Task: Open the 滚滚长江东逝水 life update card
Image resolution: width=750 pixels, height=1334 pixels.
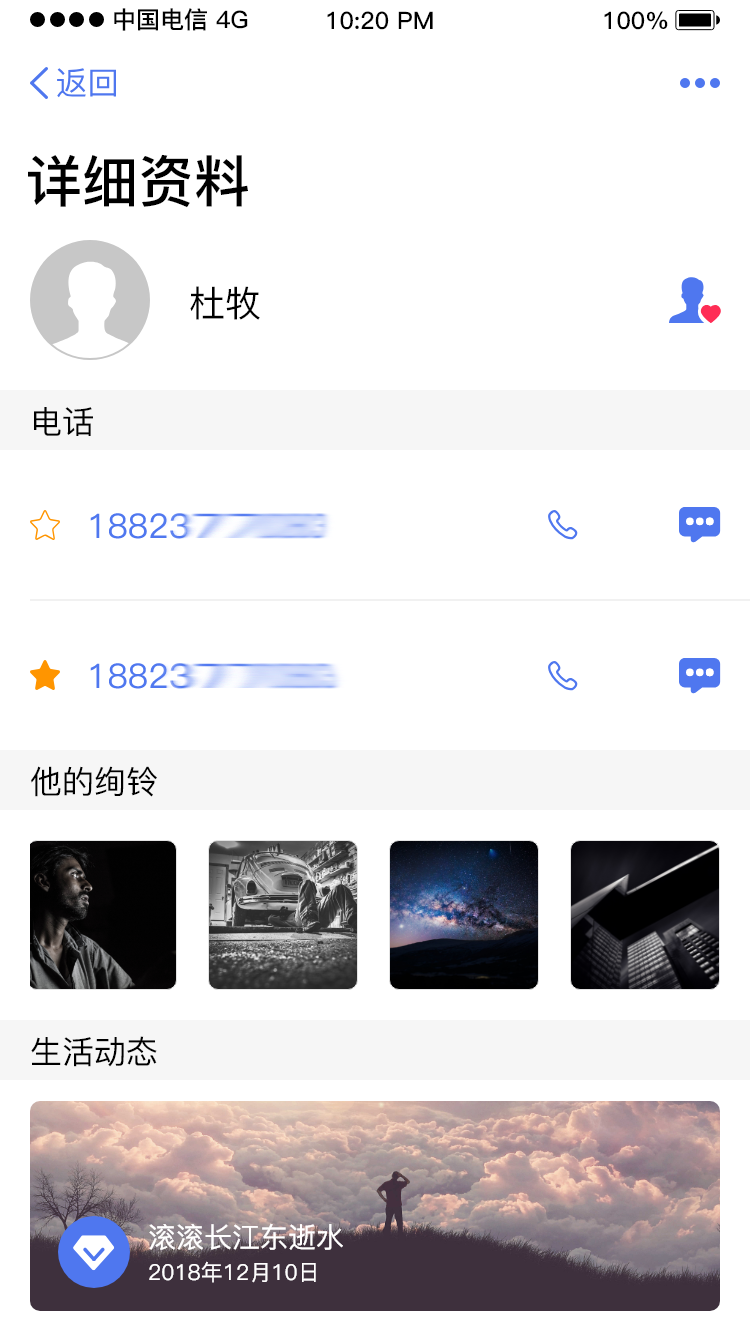Action: click(400, 1180)
